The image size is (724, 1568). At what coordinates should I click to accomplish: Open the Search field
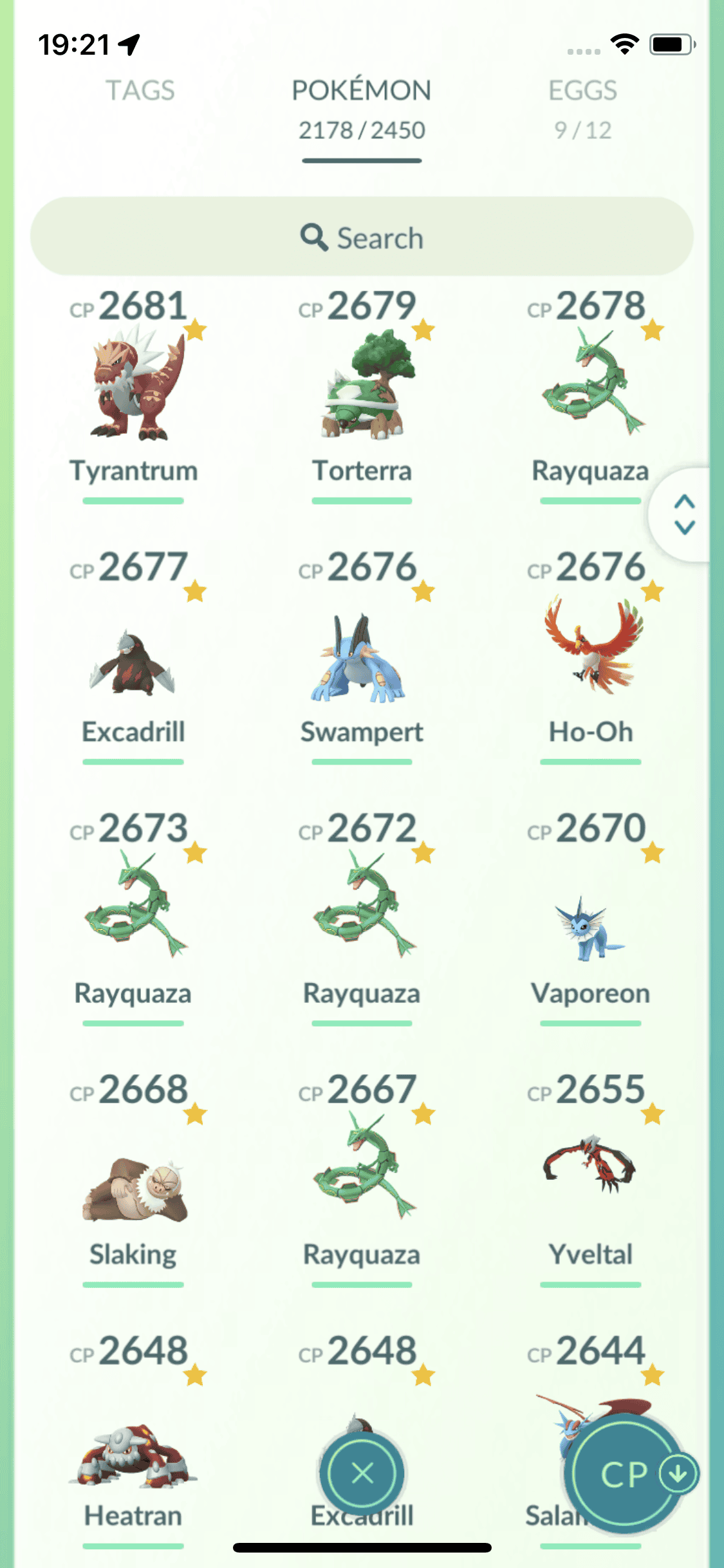[362, 238]
